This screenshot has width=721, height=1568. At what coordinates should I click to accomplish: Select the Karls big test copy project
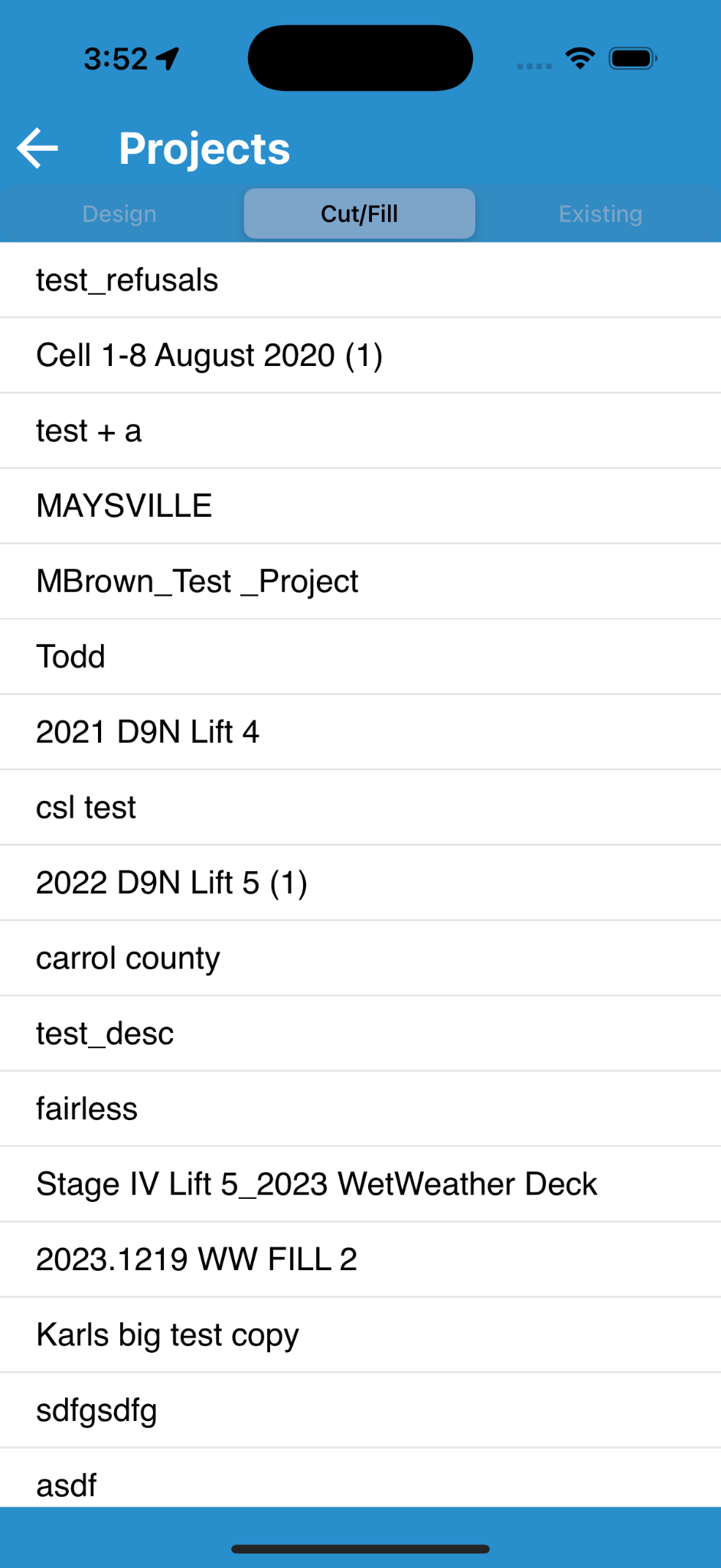pyautogui.click(x=168, y=1334)
